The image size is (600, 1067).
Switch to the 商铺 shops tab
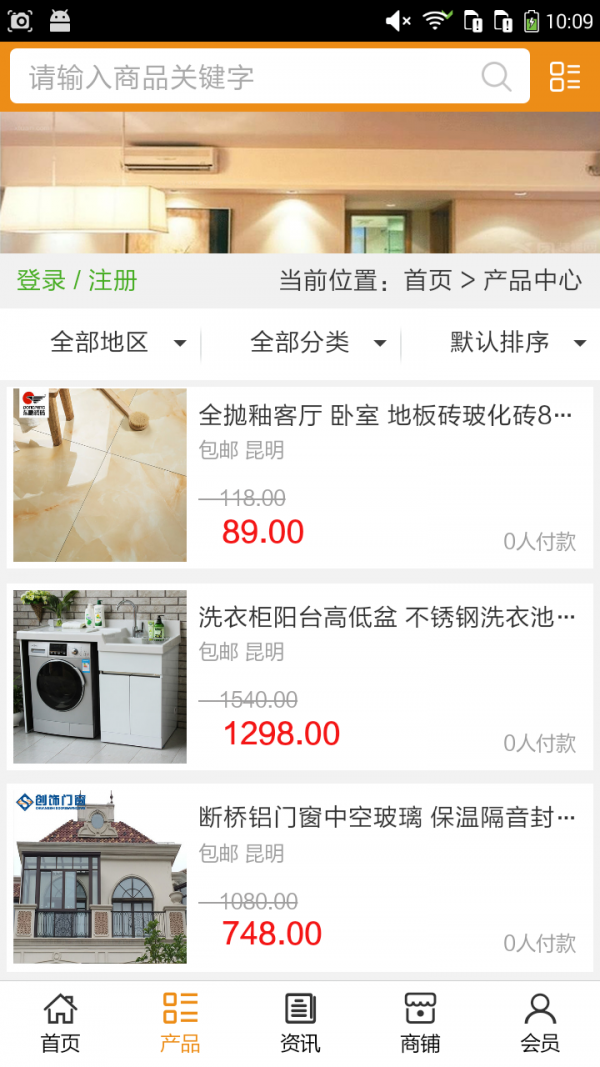[x=420, y=1023]
